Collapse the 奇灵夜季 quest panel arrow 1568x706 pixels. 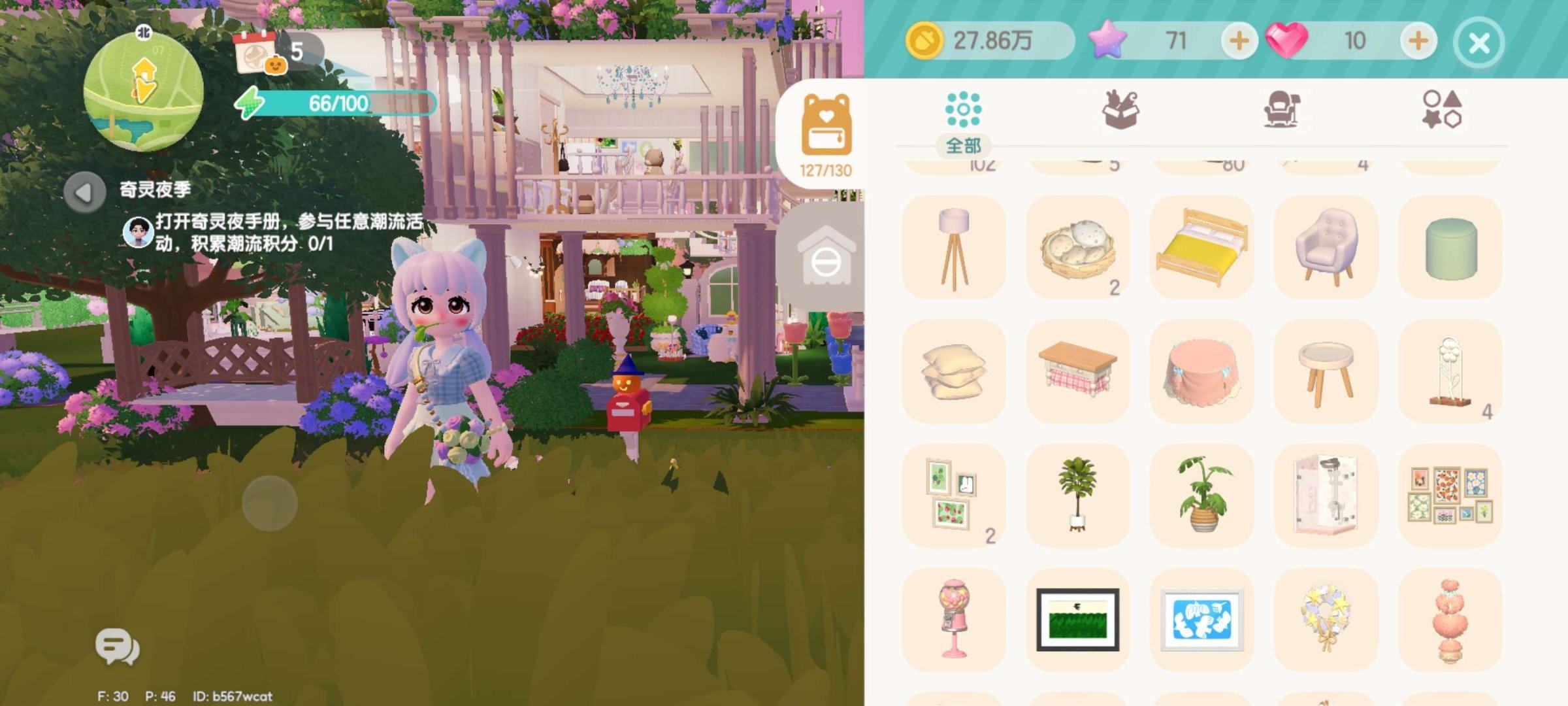click(85, 192)
